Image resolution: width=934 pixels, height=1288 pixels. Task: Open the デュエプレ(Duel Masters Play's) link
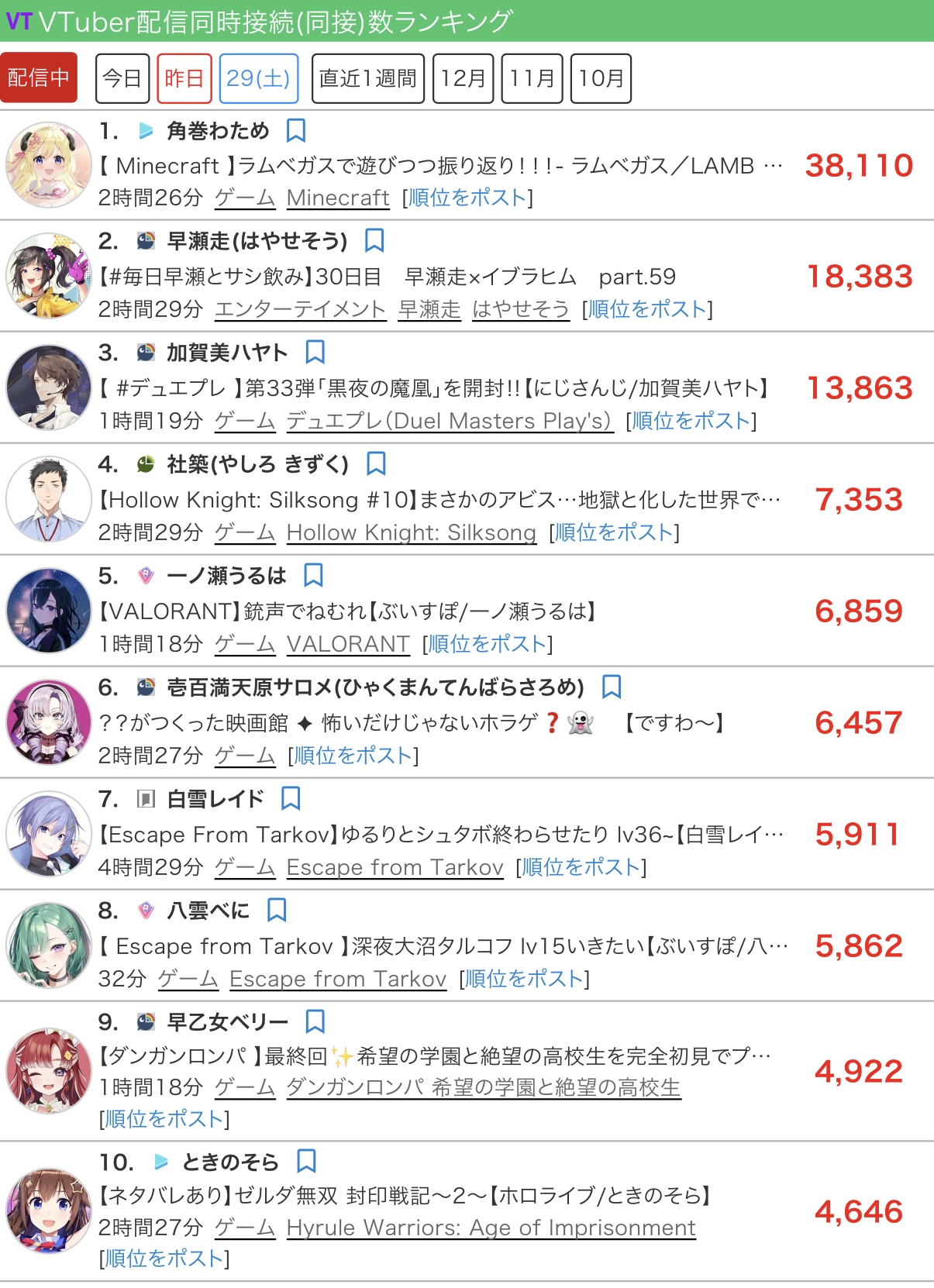click(450, 421)
